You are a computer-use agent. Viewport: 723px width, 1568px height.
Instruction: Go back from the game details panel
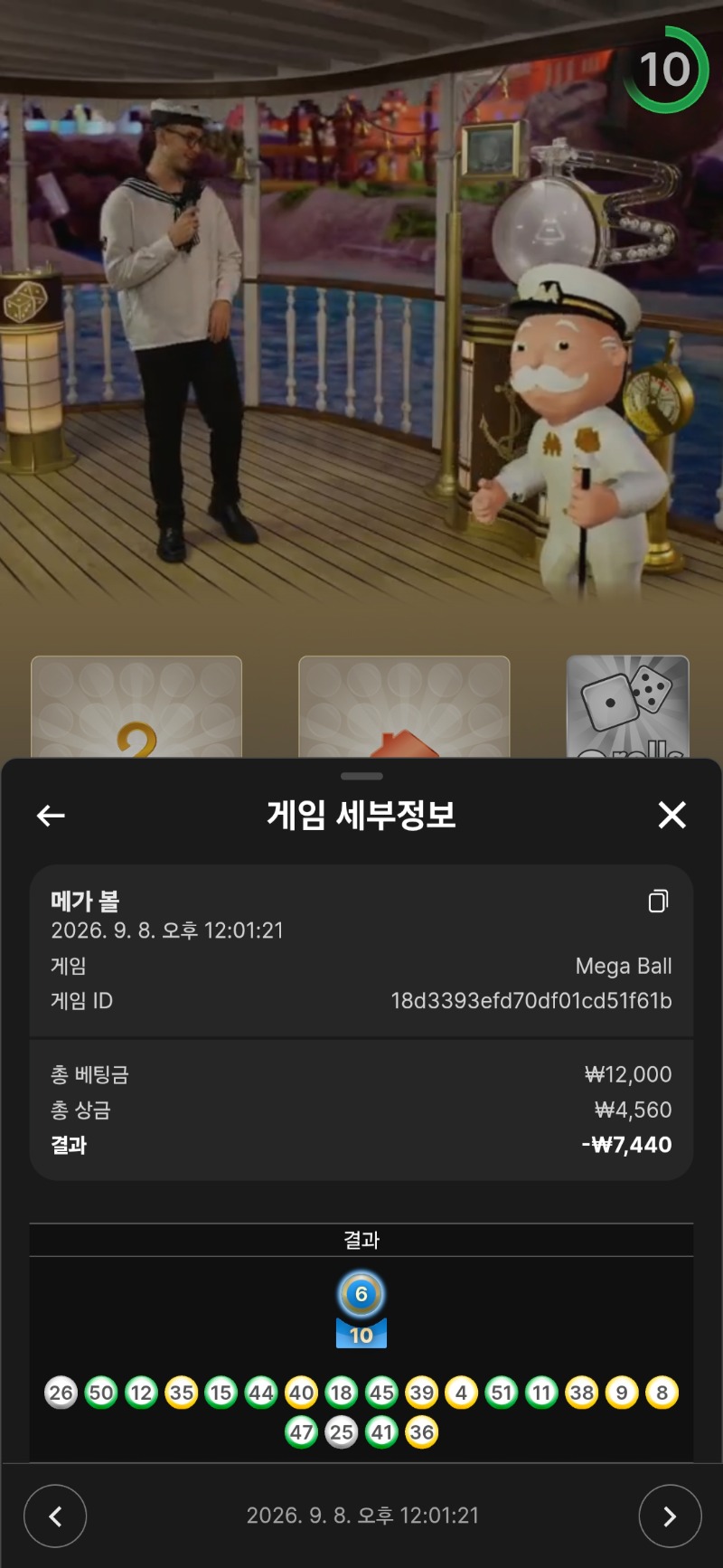pos(51,816)
